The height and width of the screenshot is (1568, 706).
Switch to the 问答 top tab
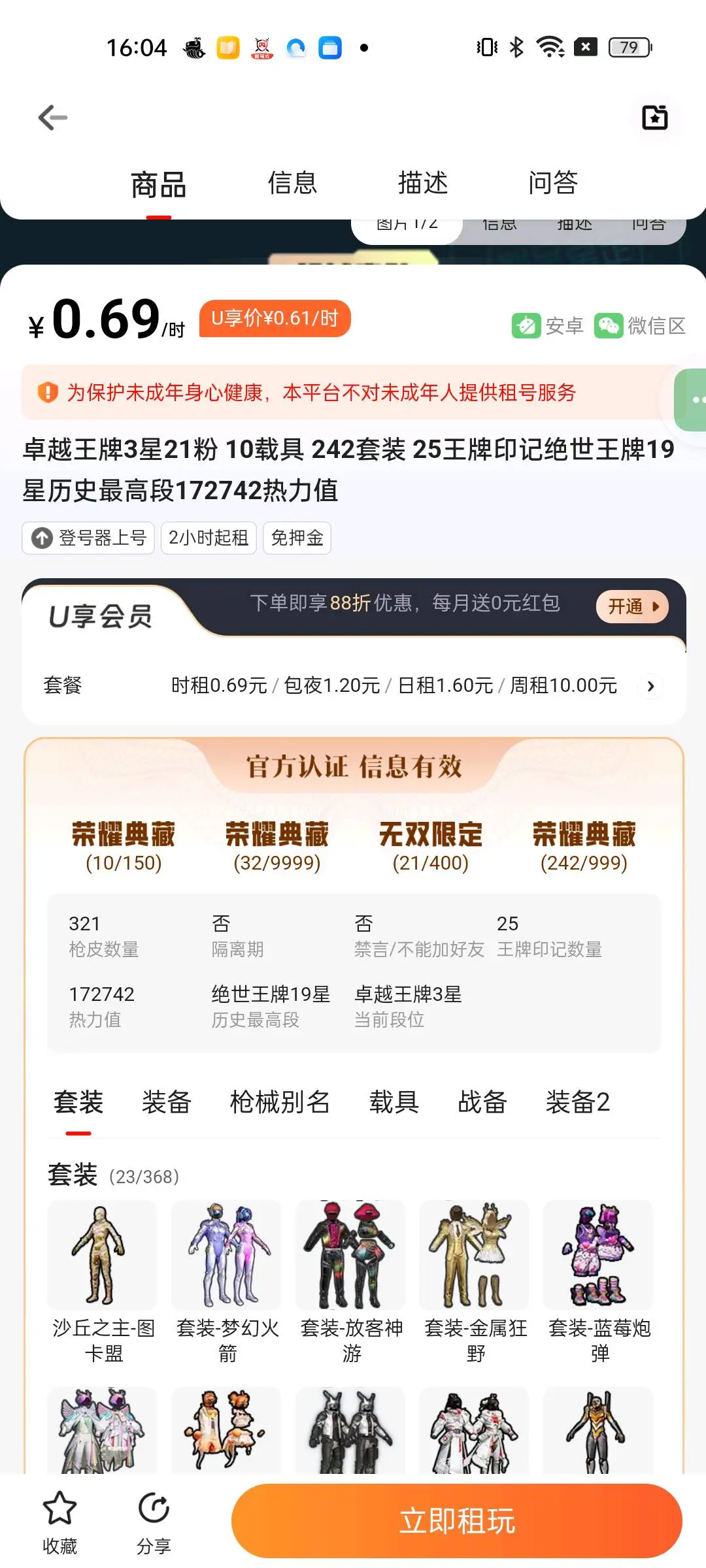tap(553, 183)
